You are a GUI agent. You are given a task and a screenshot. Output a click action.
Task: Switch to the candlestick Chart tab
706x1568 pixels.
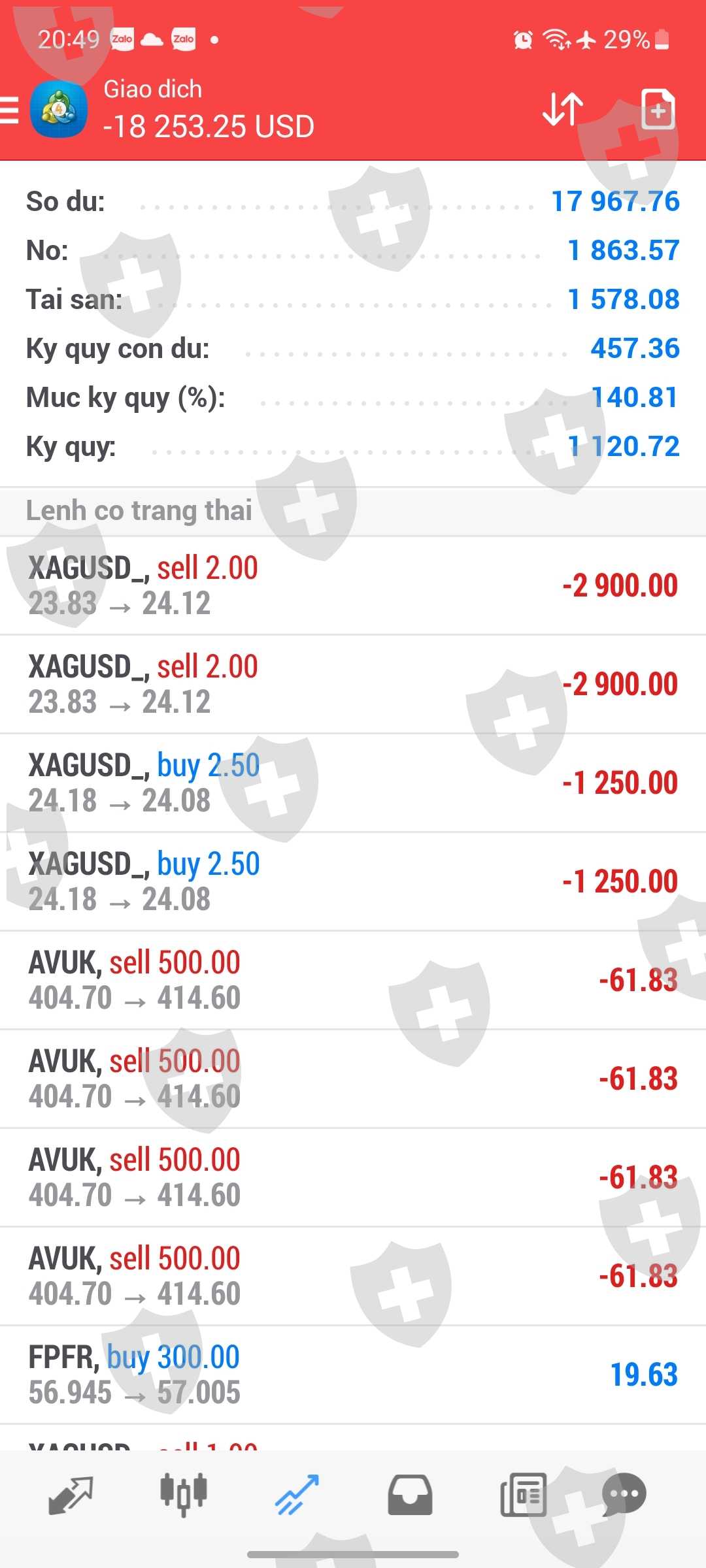point(184,1495)
